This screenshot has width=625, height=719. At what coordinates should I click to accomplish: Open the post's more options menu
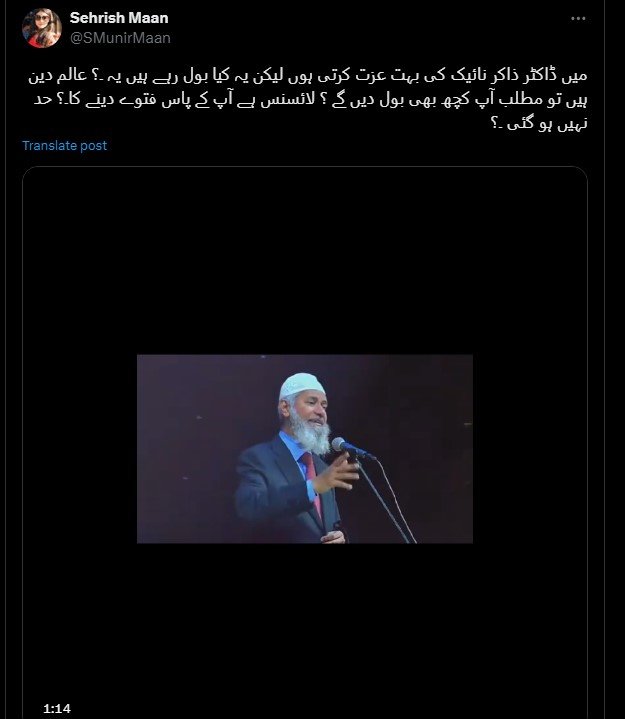[x=578, y=19]
